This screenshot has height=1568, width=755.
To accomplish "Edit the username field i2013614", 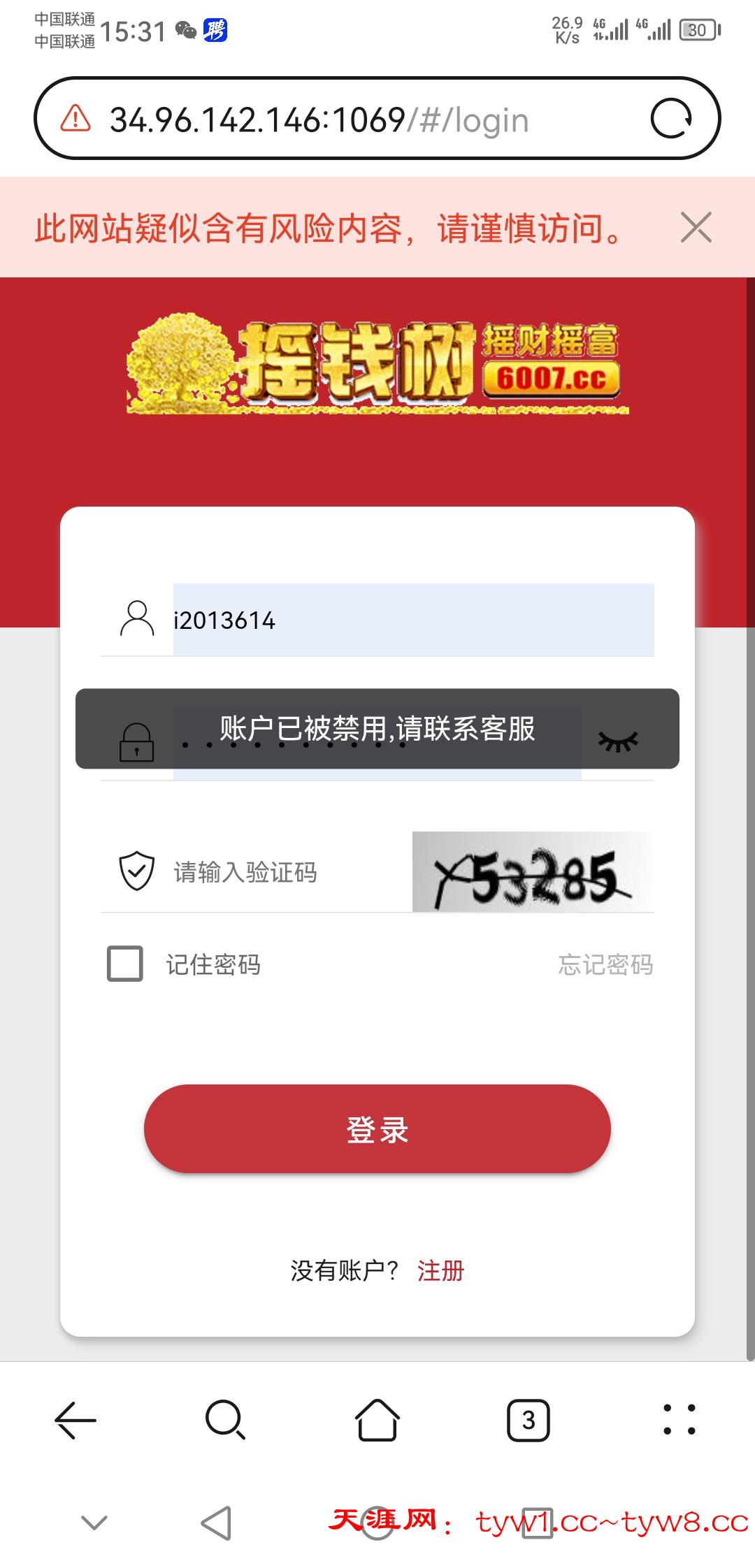I will [x=412, y=620].
